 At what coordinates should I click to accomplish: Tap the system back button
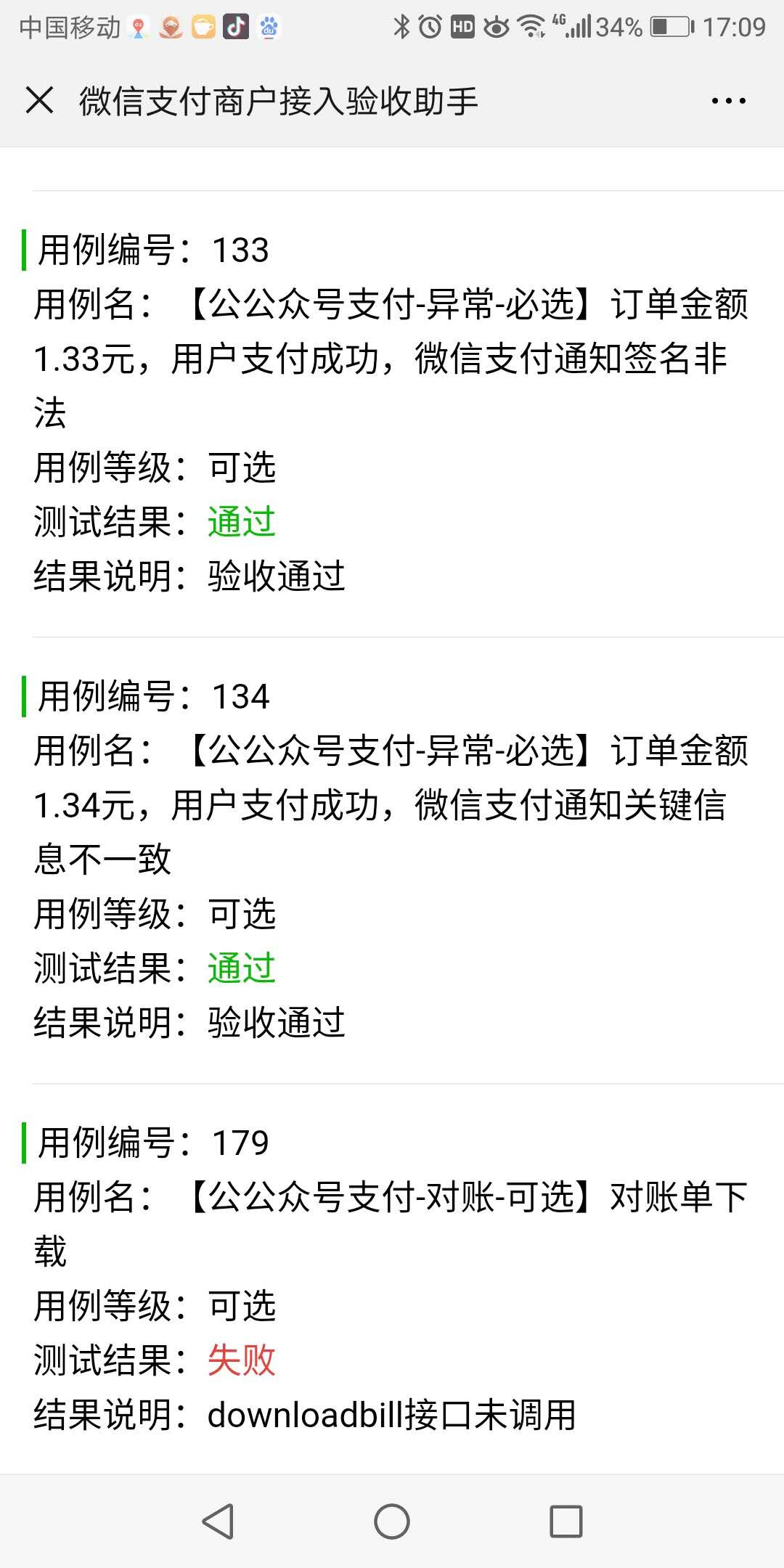click(218, 1521)
